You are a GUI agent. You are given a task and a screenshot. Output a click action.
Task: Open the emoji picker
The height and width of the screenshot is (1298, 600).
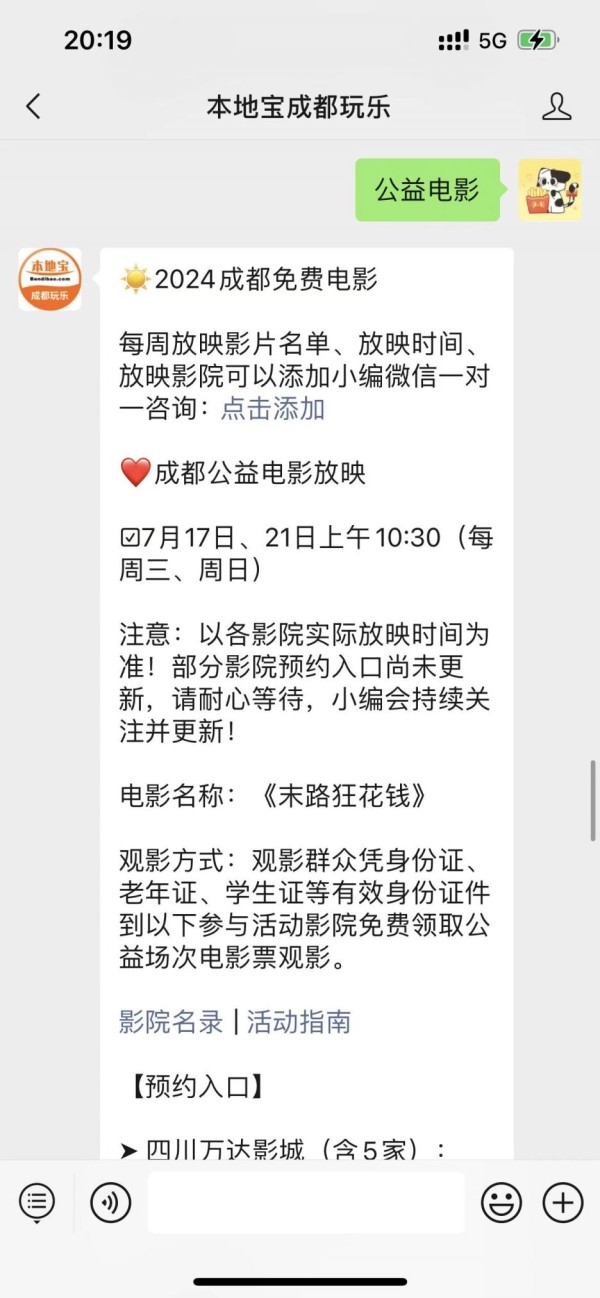coord(501,1201)
